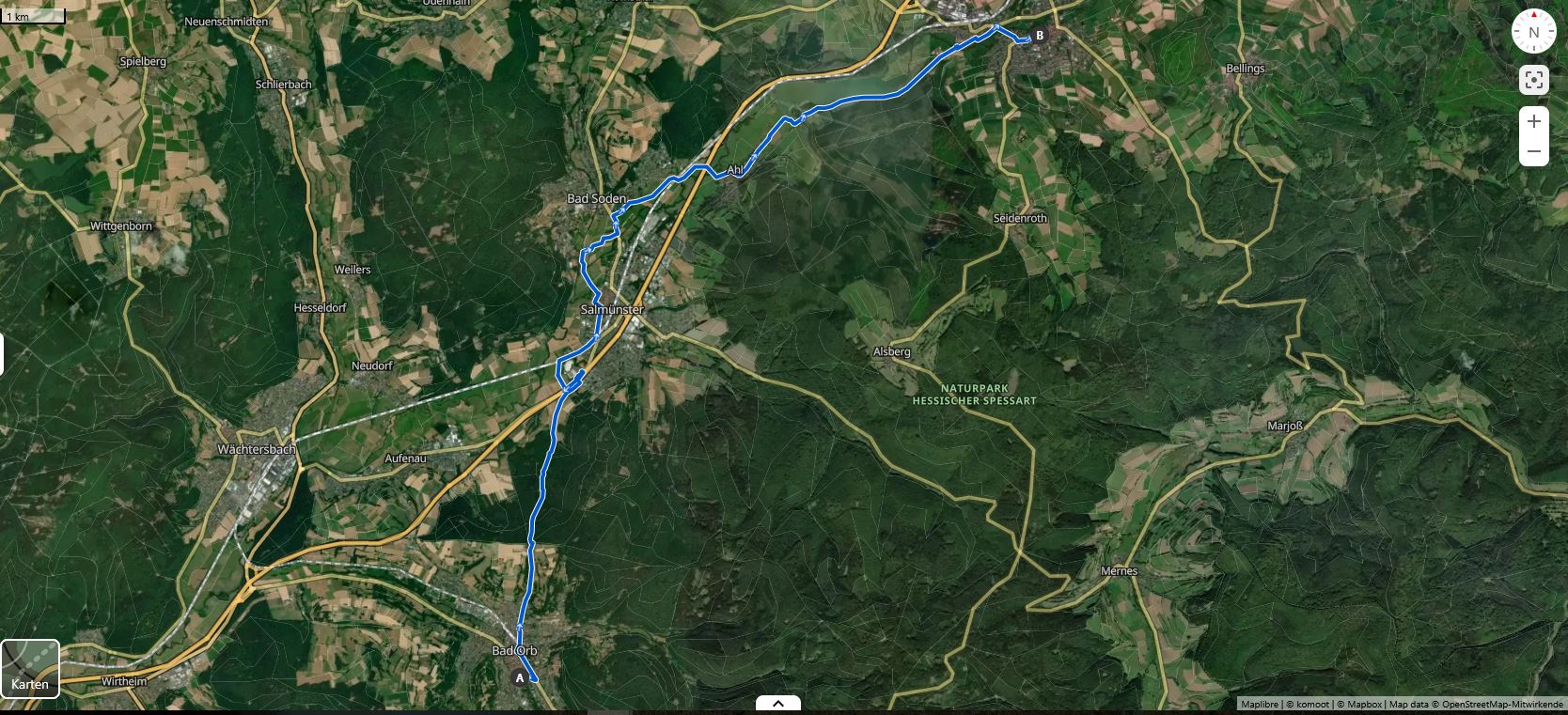1568x715 pixels.
Task: Zoom in on the map
Action: (x=1533, y=121)
